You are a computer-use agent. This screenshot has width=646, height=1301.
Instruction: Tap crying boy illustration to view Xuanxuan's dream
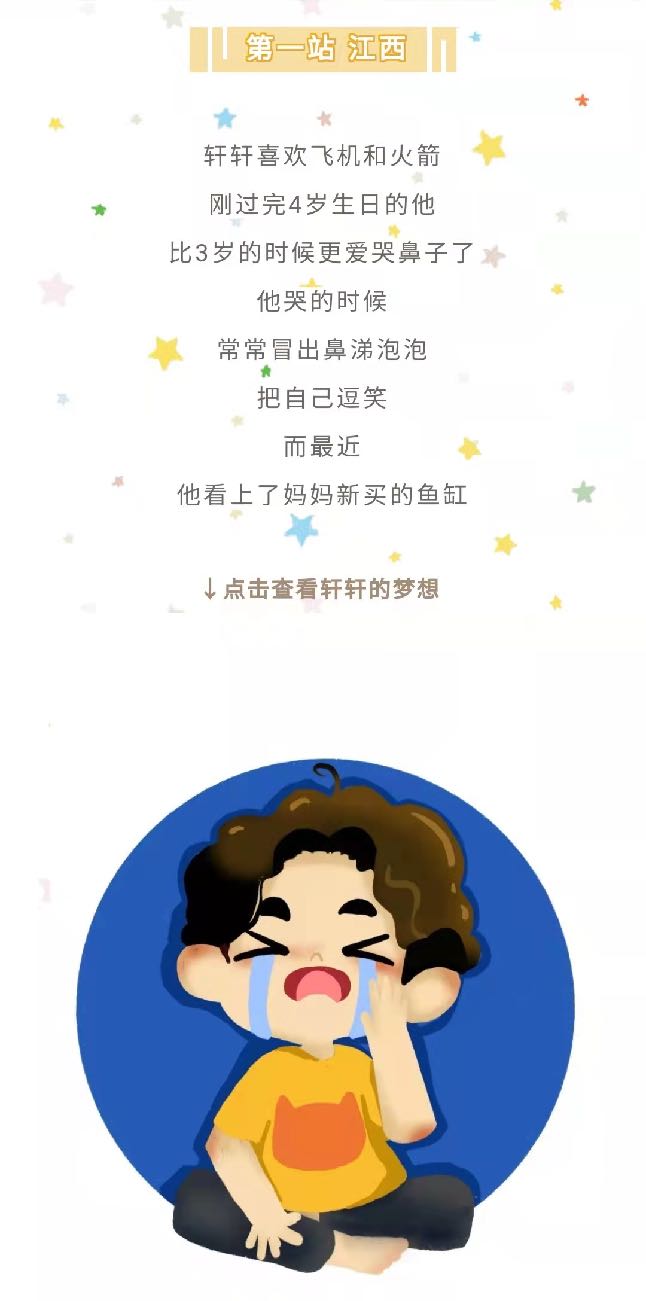(x=325, y=1010)
